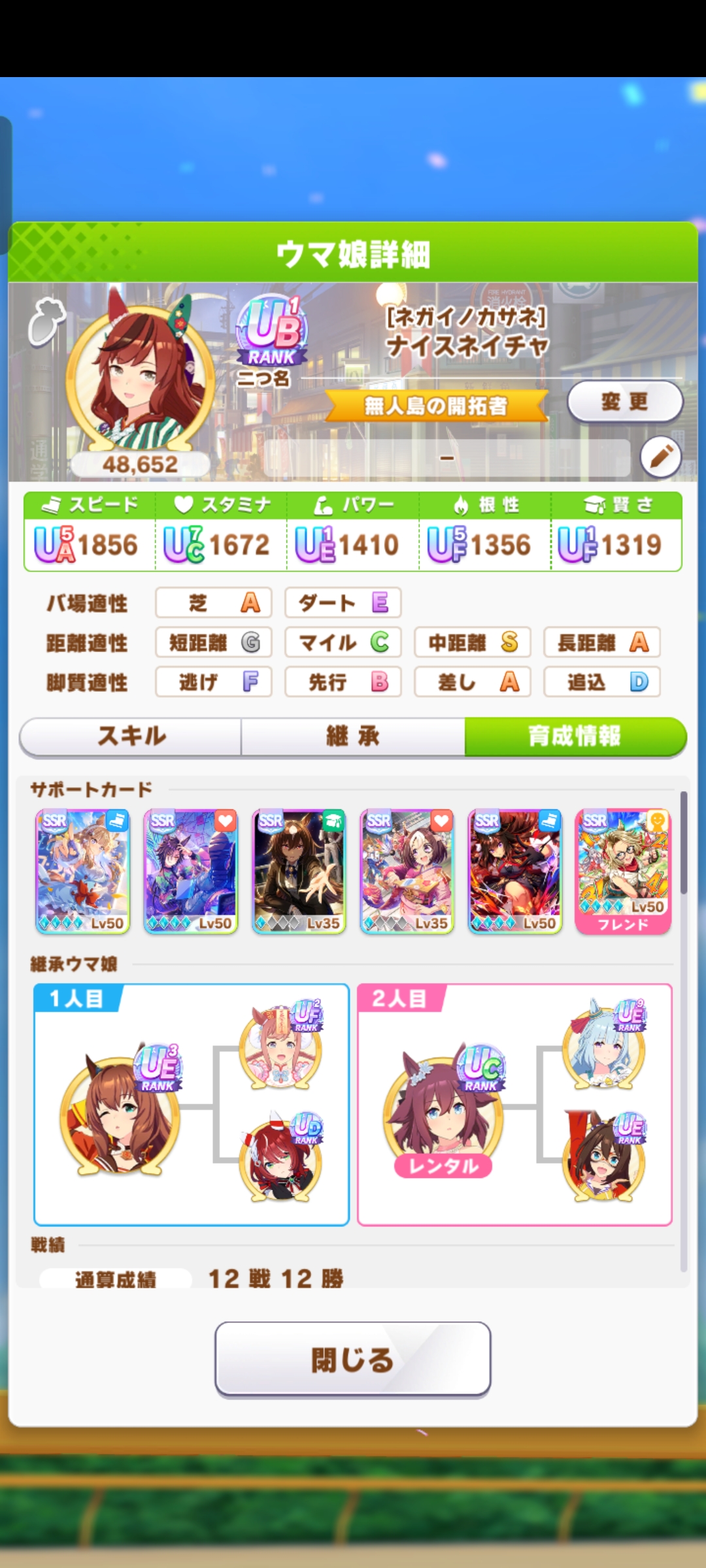706x1568 pixels.
Task: Close the dialog with 閉じる
Action: pyautogui.click(x=353, y=1360)
